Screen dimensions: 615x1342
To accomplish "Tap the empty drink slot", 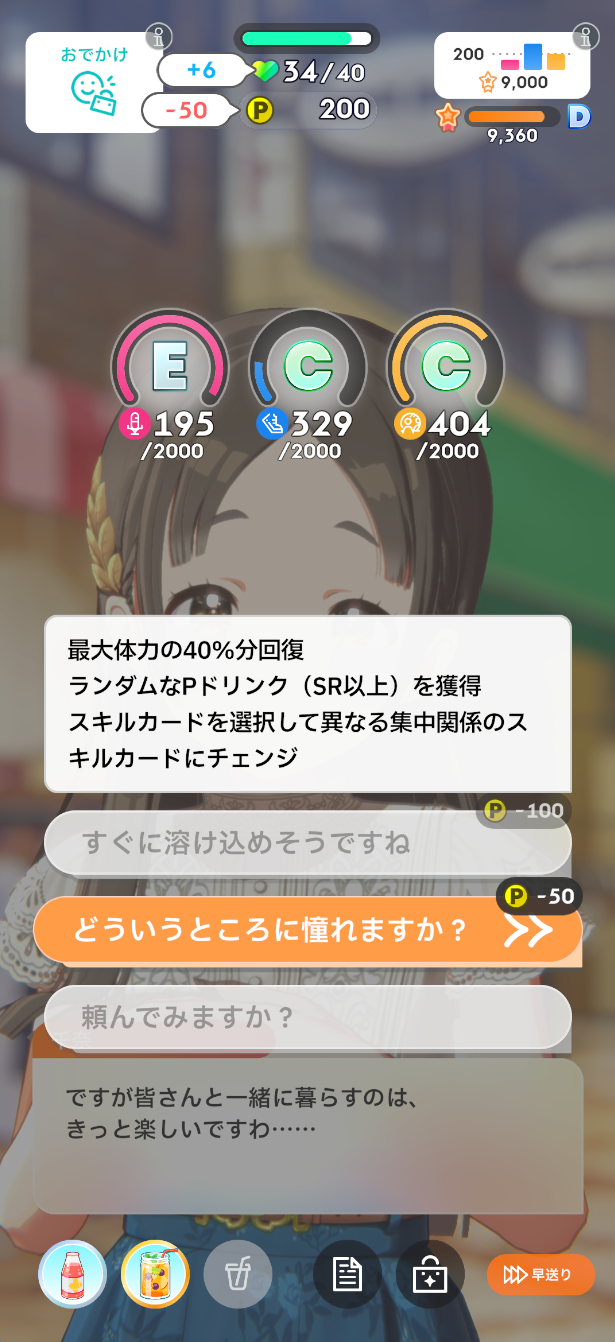I will tap(238, 1274).
